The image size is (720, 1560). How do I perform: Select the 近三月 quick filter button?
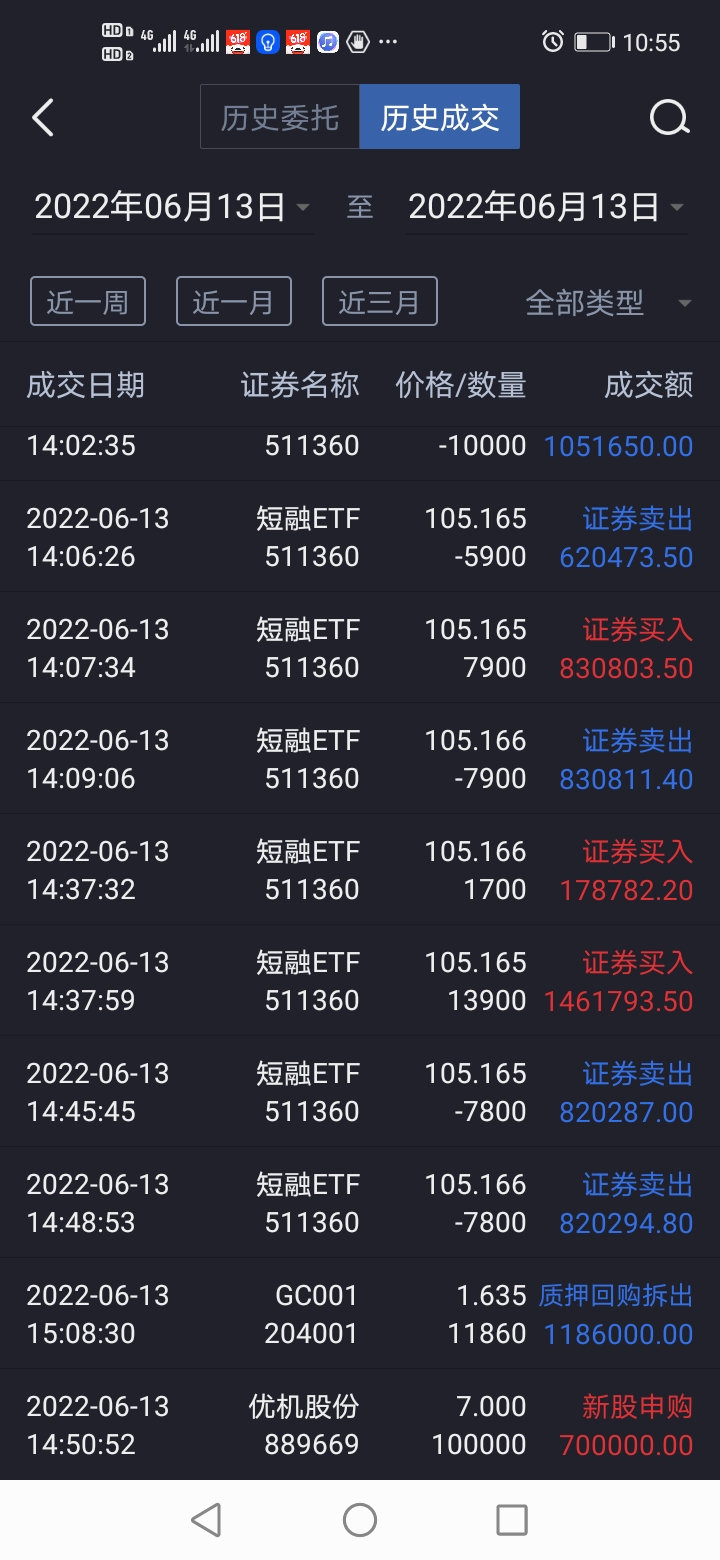[380, 301]
